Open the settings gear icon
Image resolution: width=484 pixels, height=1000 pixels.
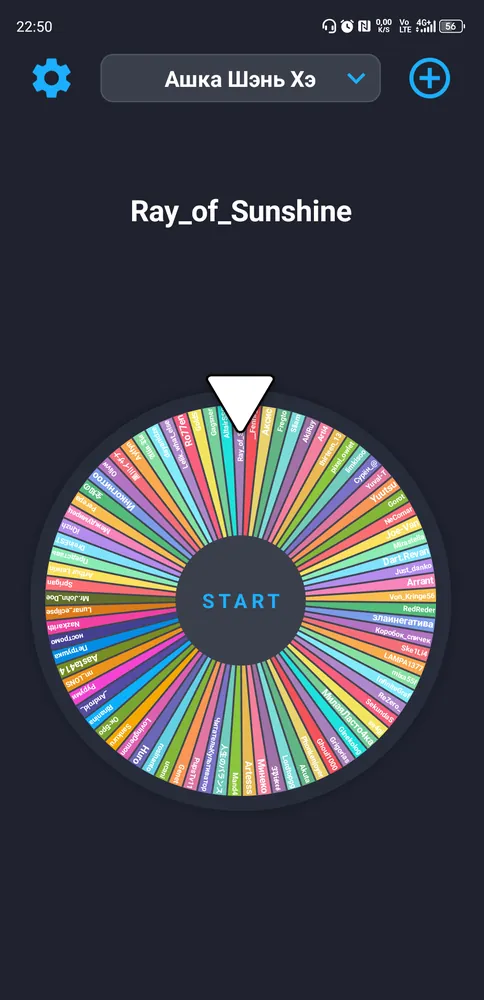pos(52,78)
